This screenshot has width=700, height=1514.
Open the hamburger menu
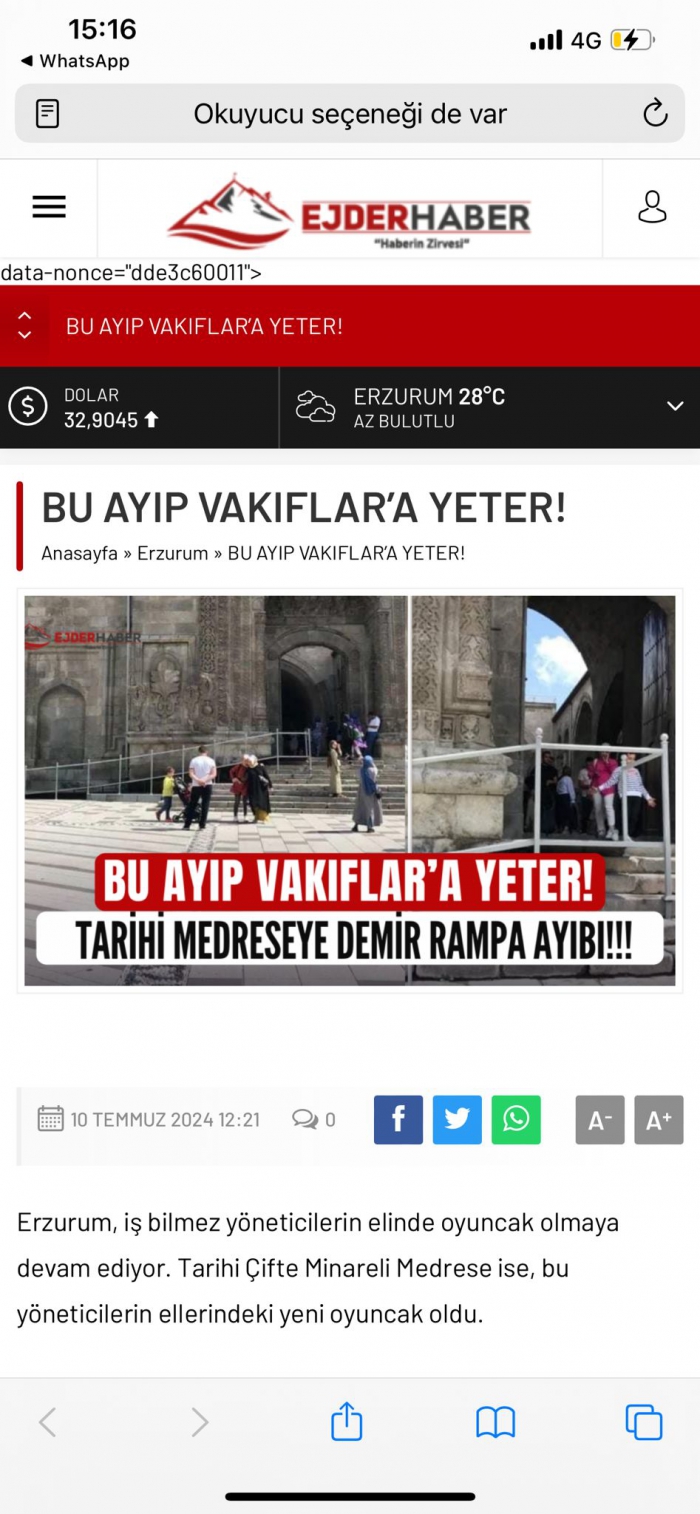click(49, 207)
